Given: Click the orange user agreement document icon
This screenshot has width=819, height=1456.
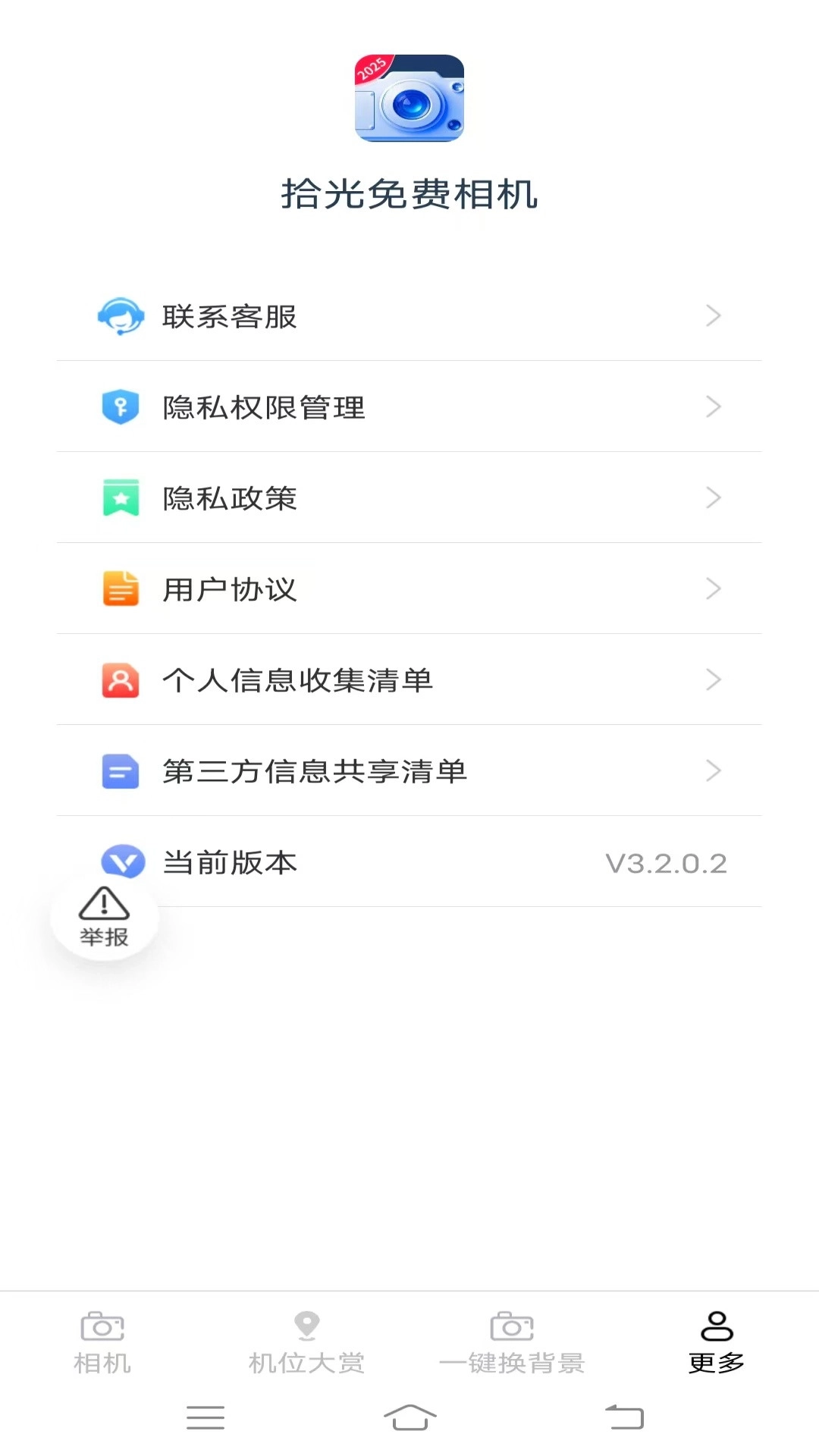Looking at the screenshot, I should (121, 589).
